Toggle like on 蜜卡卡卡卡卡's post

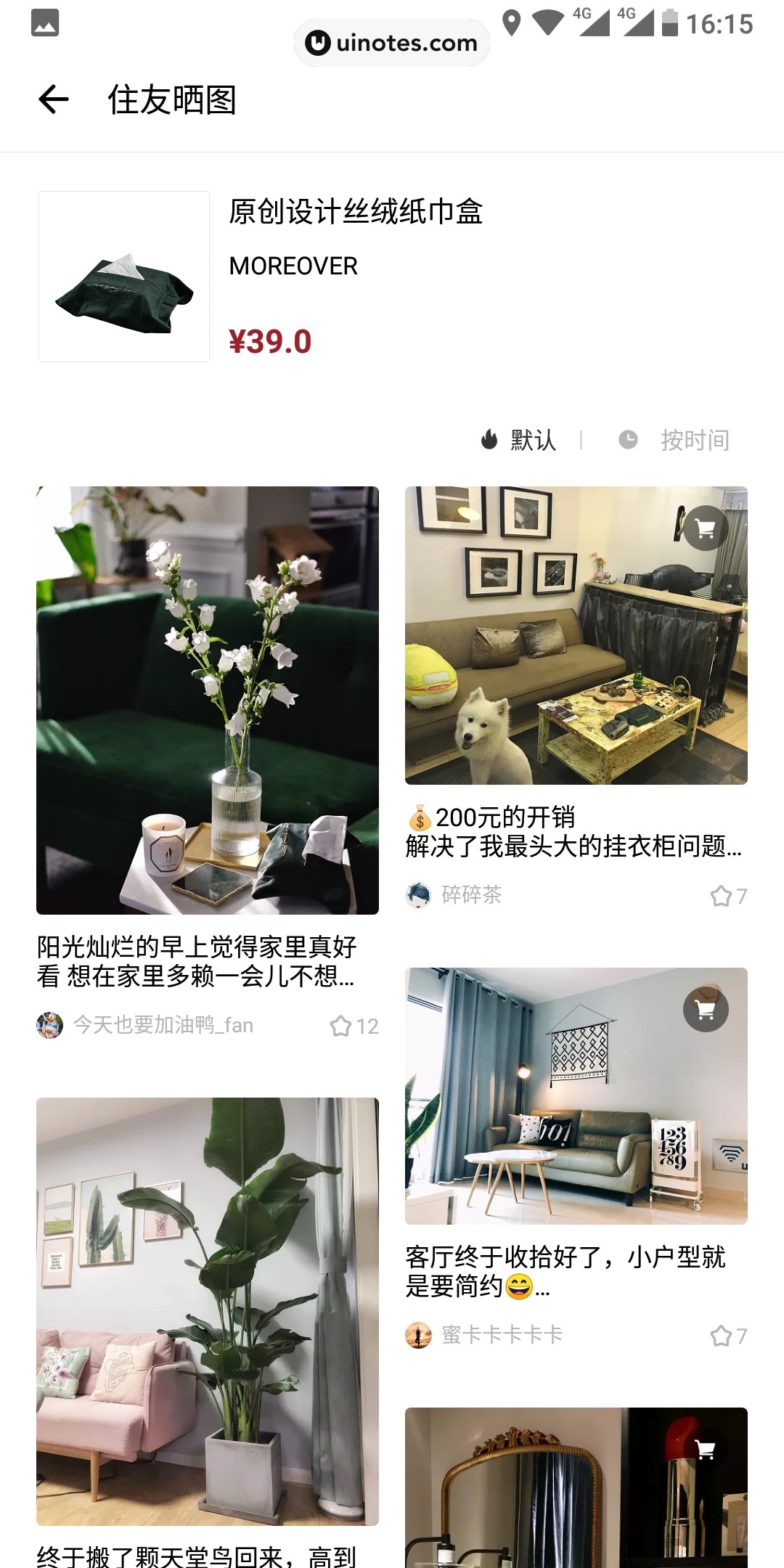[x=722, y=1335]
